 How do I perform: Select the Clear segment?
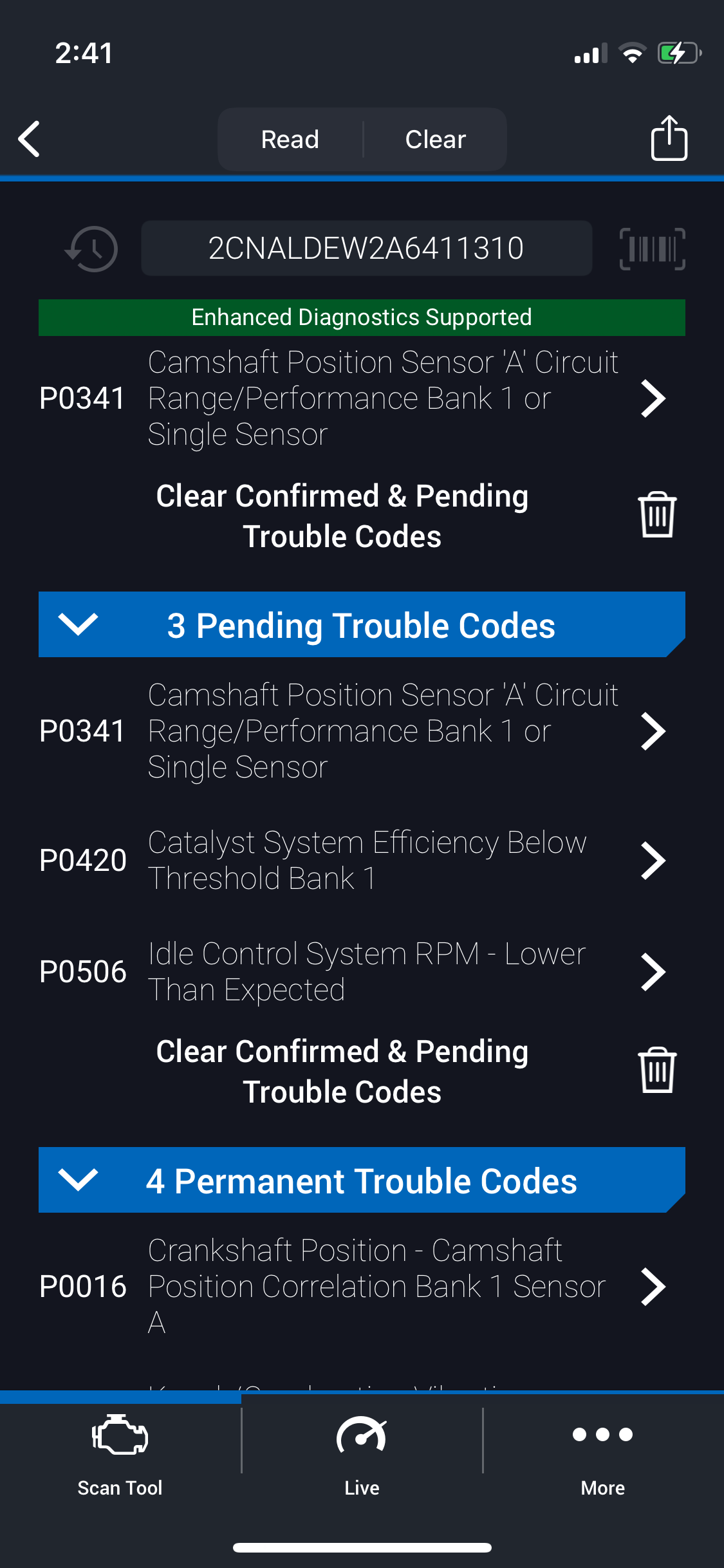click(436, 139)
